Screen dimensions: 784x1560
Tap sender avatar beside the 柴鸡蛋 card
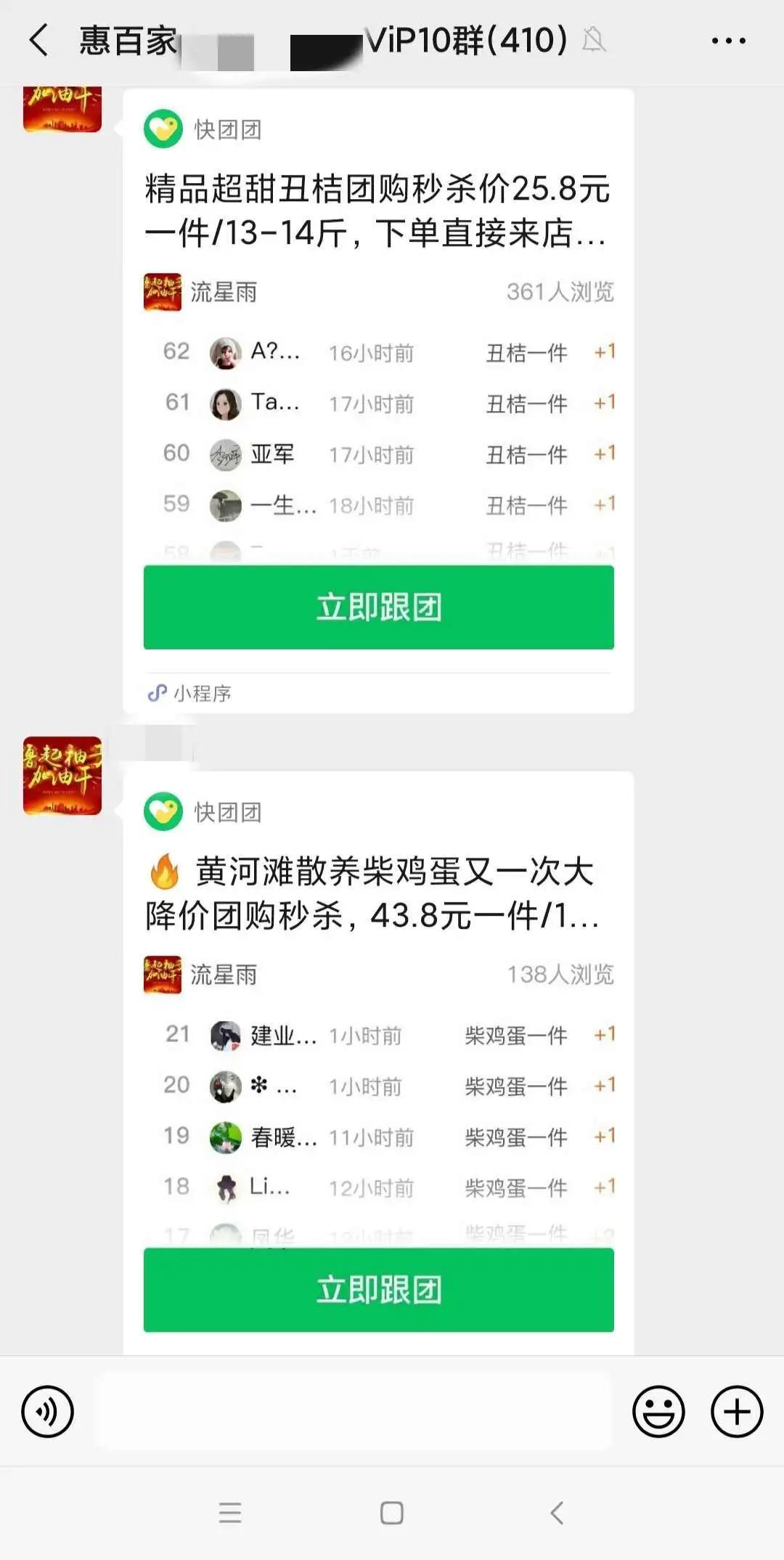(62, 776)
